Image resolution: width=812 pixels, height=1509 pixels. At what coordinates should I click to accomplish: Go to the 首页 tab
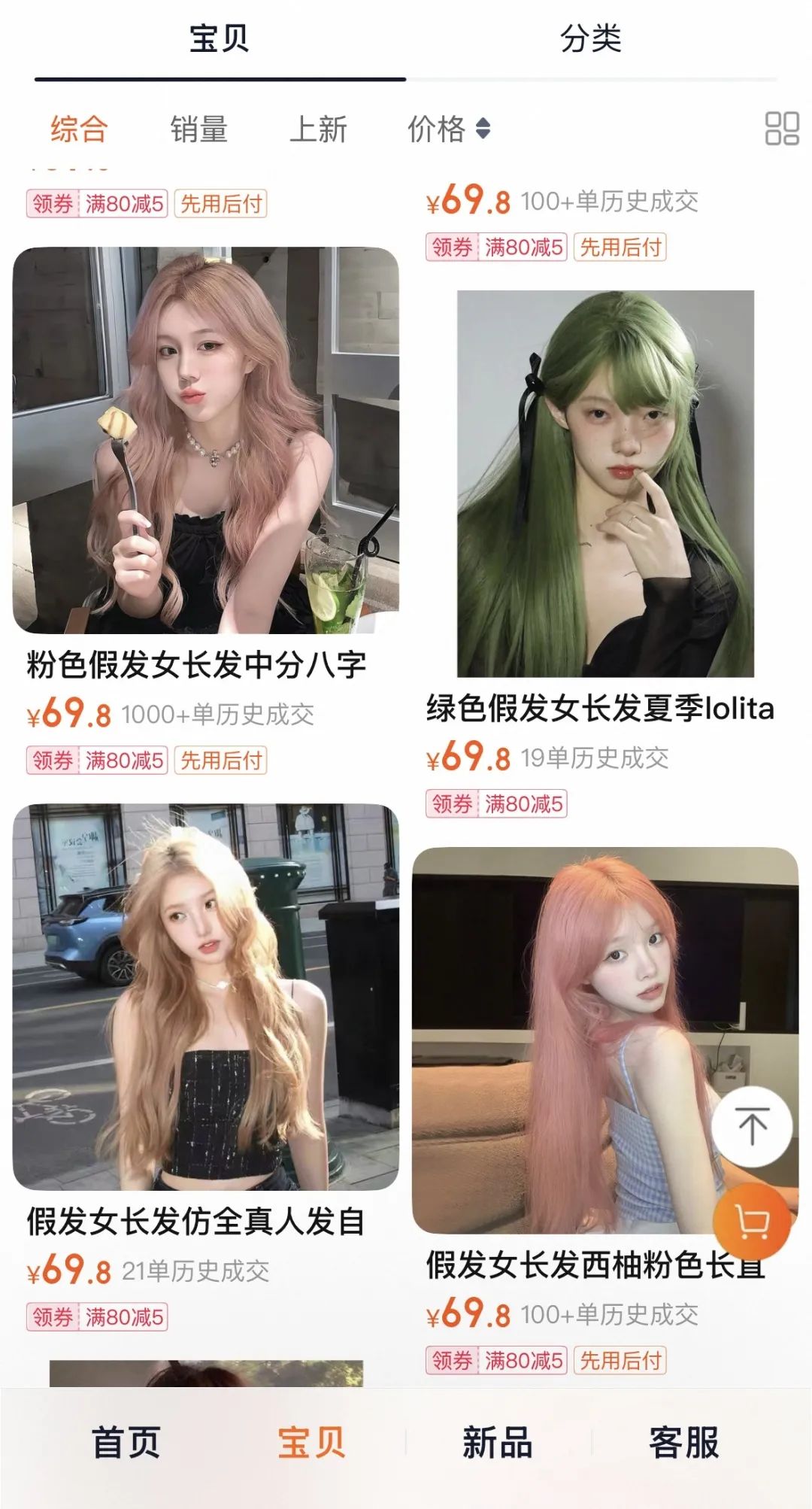126,1442
